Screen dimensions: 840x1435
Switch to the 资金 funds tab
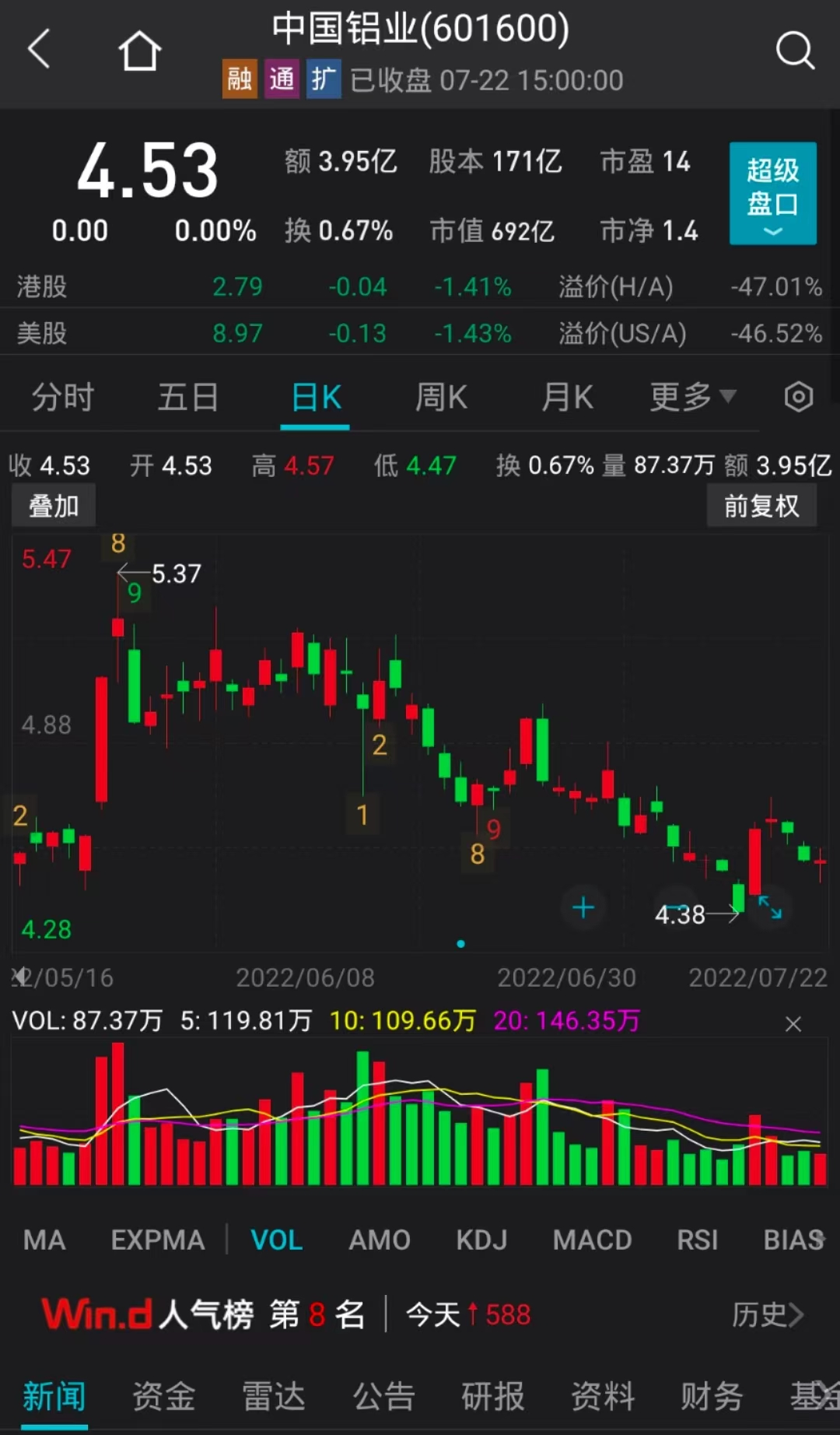point(163,1398)
